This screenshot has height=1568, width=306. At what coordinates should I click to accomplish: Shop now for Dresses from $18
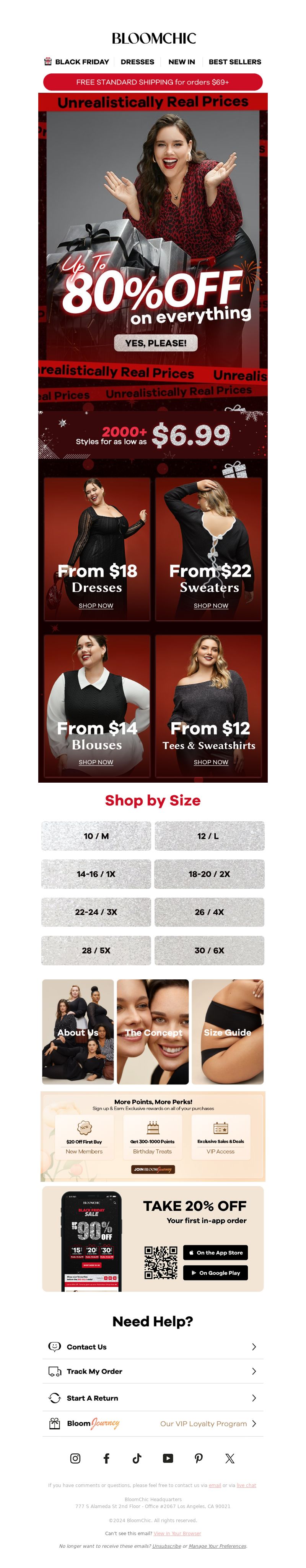coord(96,606)
